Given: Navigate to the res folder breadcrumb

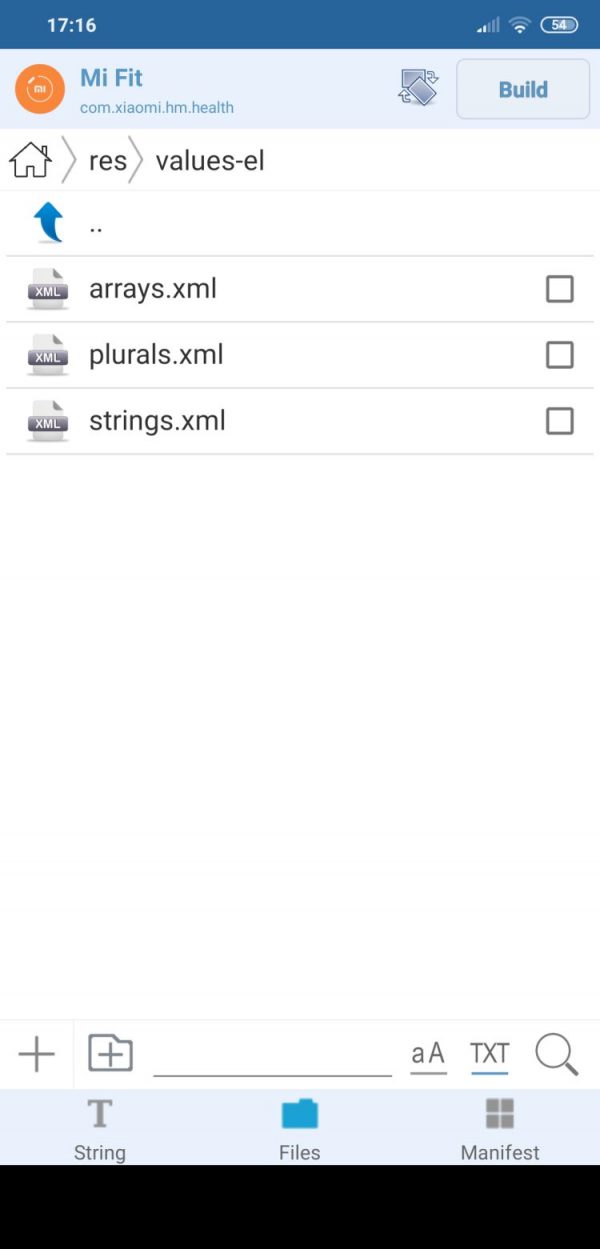Looking at the screenshot, I should tap(108, 160).
